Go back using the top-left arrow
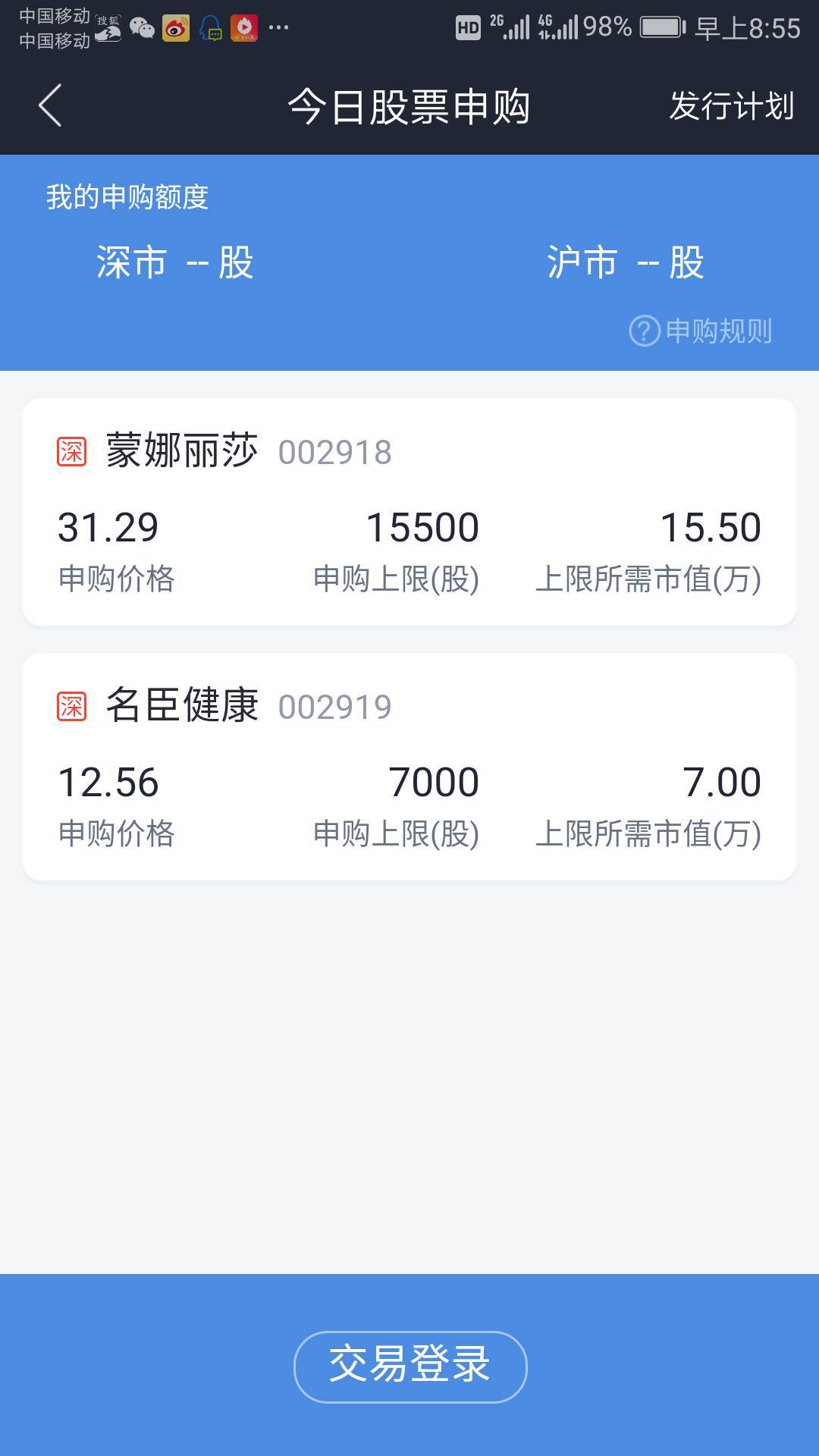819x1456 pixels. (x=50, y=105)
